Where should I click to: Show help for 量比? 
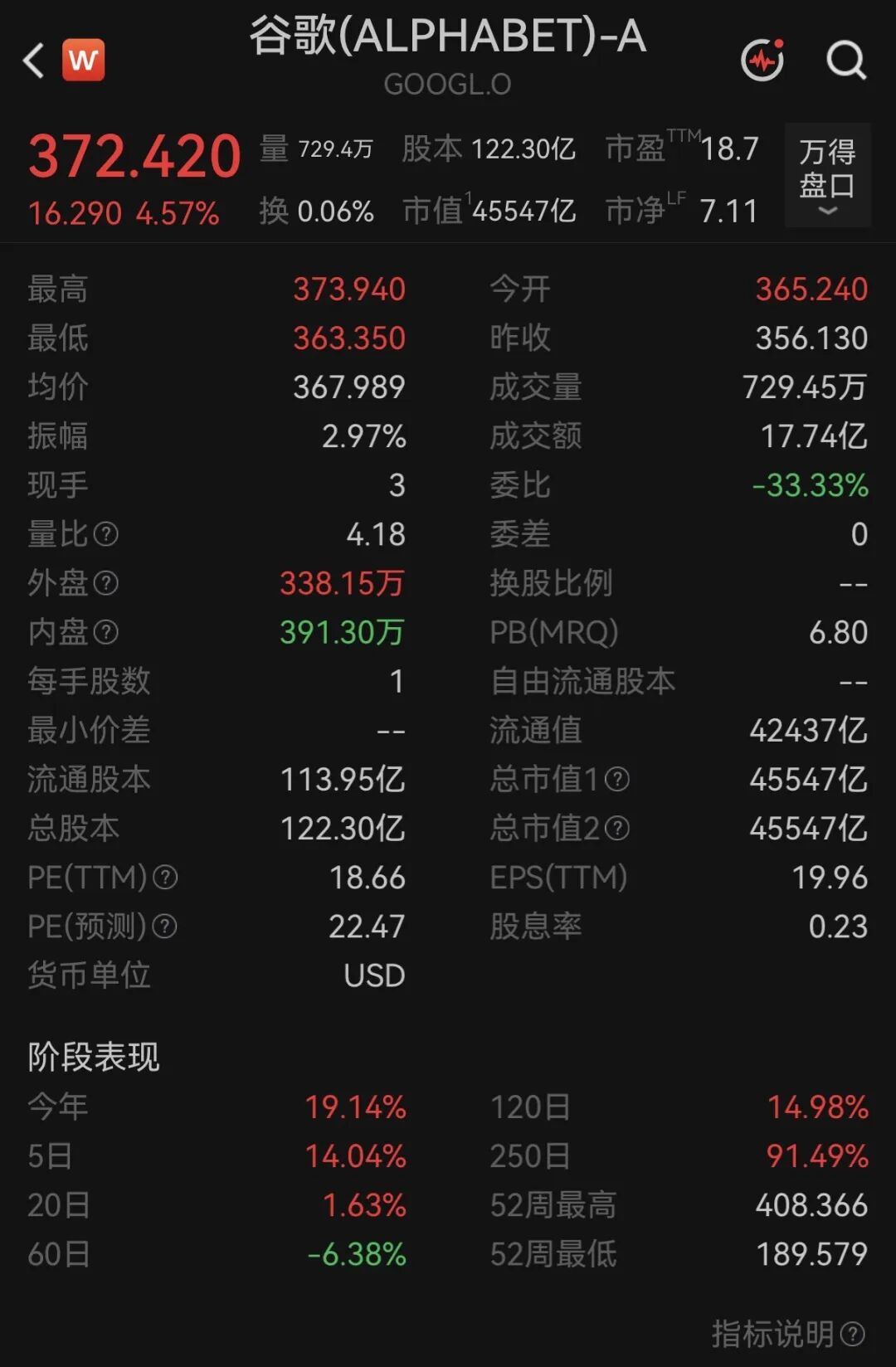(x=106, y=534)
